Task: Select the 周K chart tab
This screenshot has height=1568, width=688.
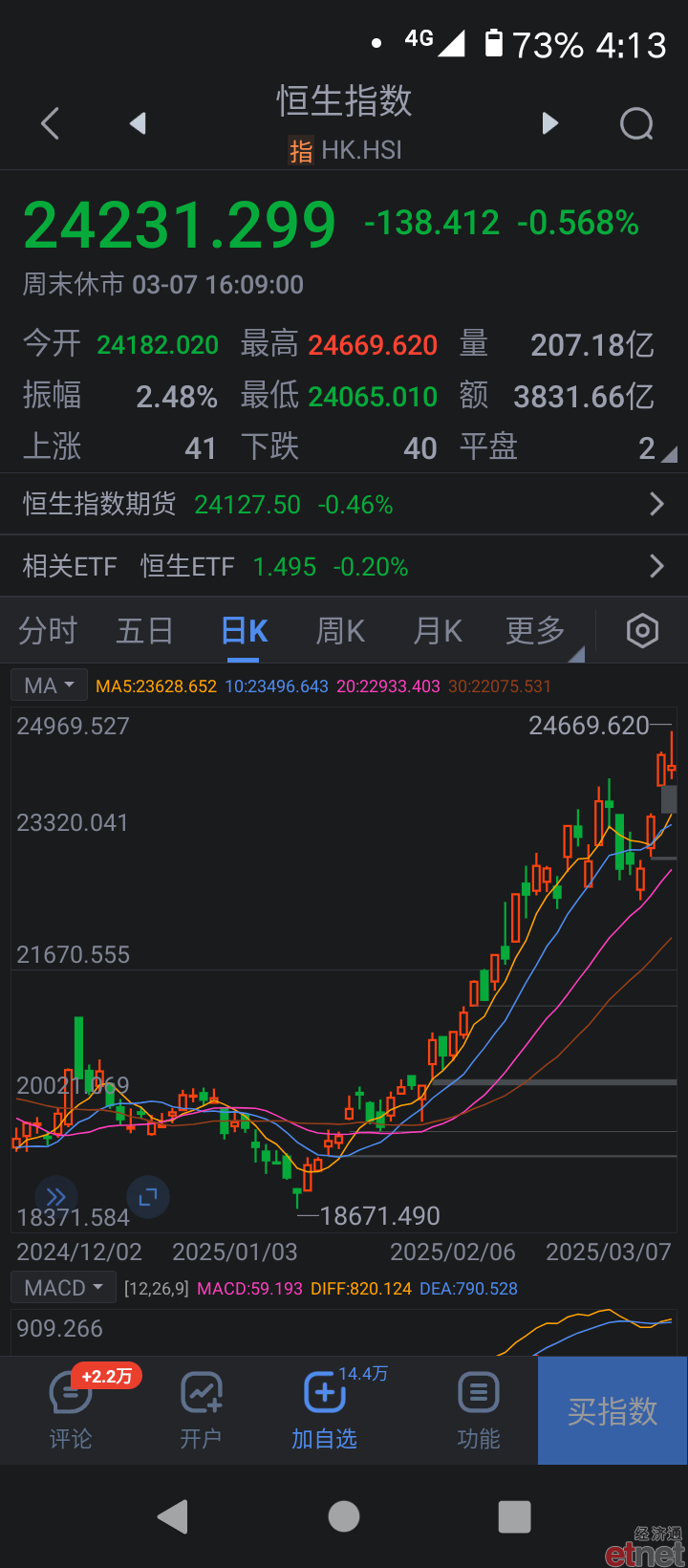Action: (340, 631)
